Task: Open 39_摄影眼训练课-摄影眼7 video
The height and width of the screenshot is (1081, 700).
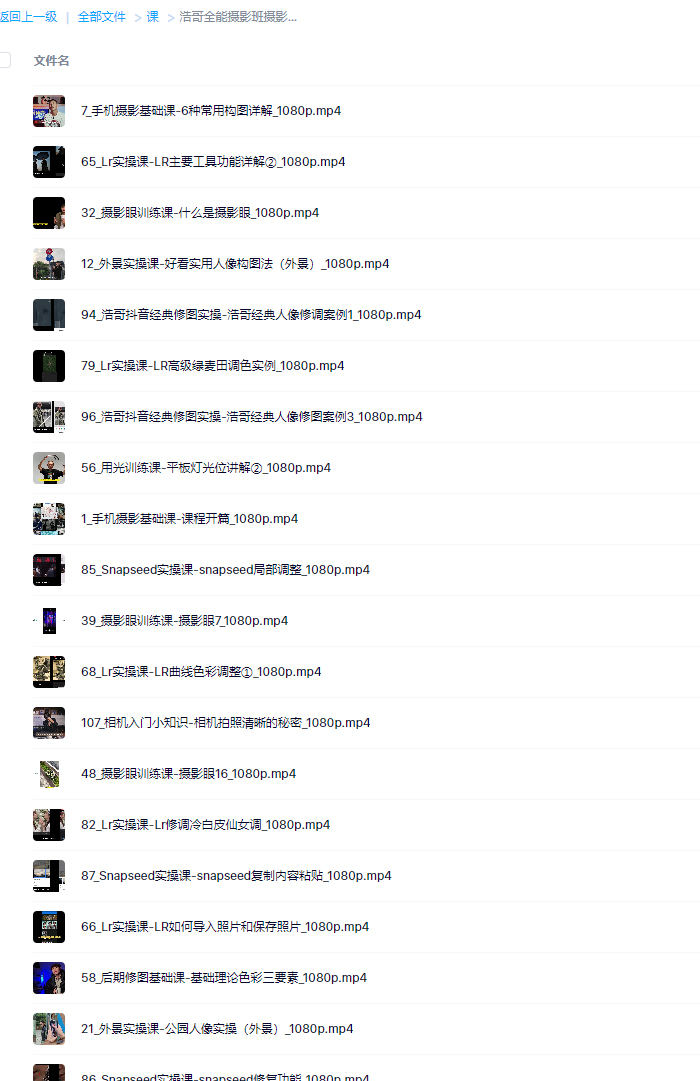Action: point(184,621)
